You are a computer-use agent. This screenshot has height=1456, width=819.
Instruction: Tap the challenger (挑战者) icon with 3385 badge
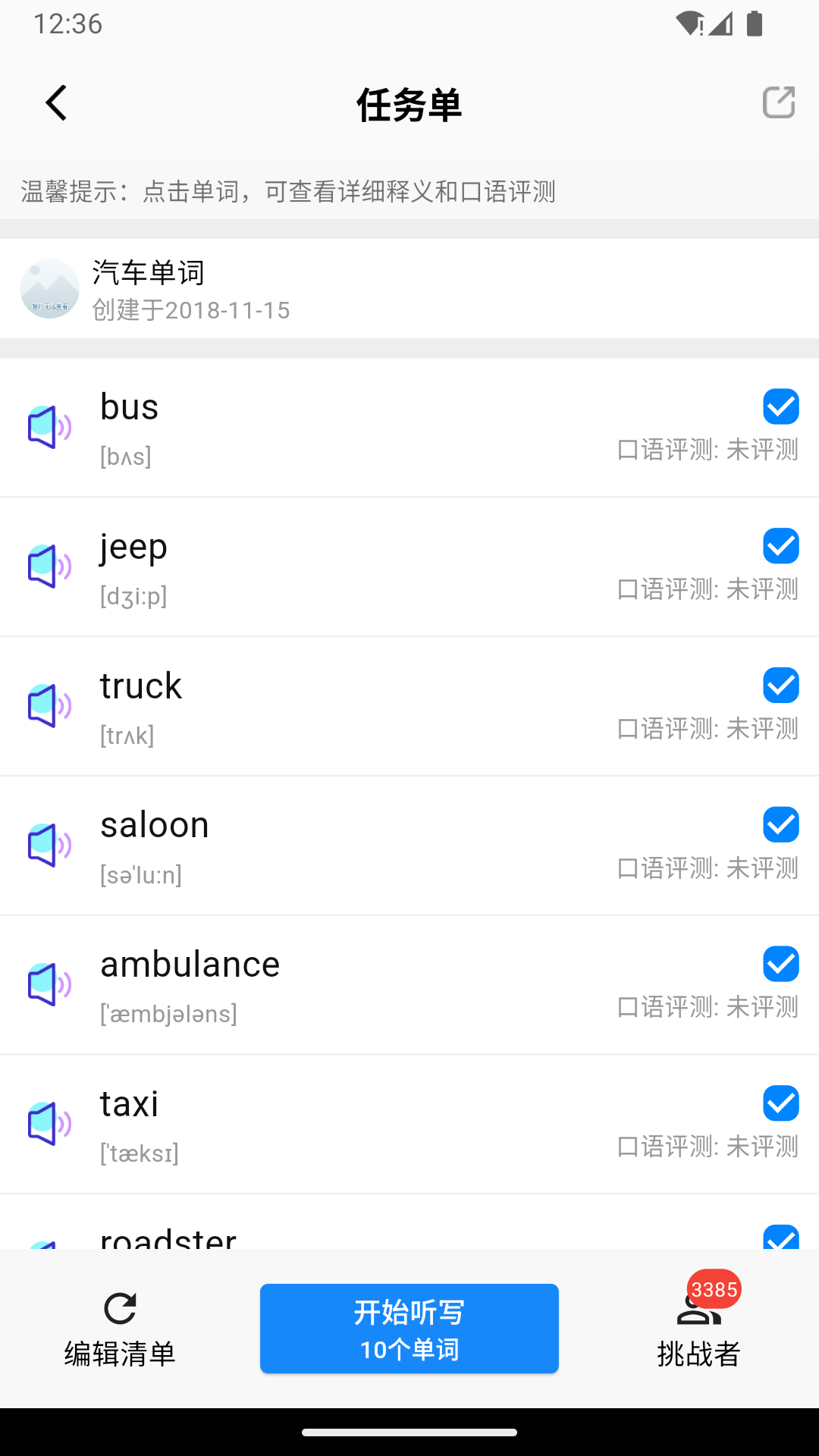698,1326
